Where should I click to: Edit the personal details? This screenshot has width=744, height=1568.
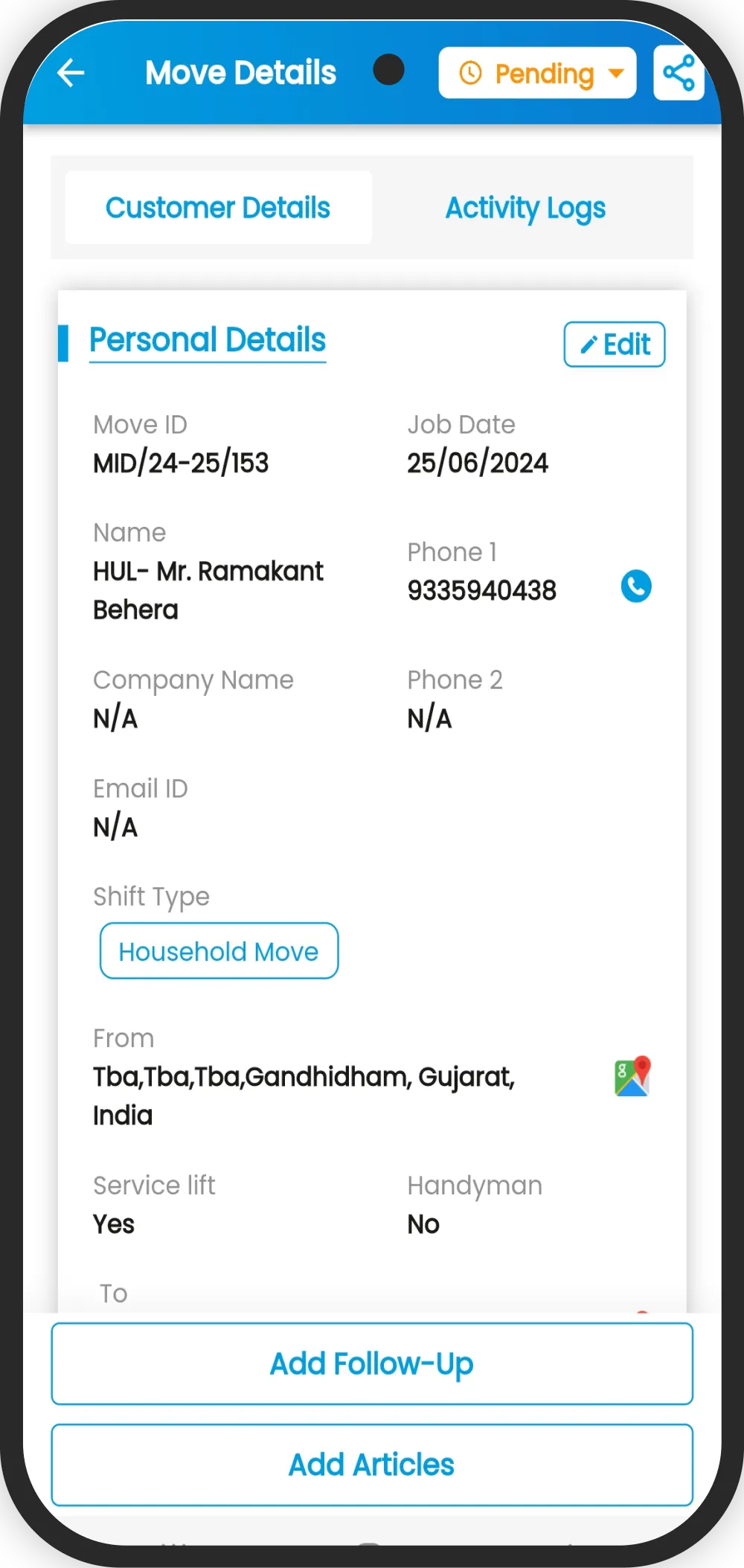coord(614,345)
